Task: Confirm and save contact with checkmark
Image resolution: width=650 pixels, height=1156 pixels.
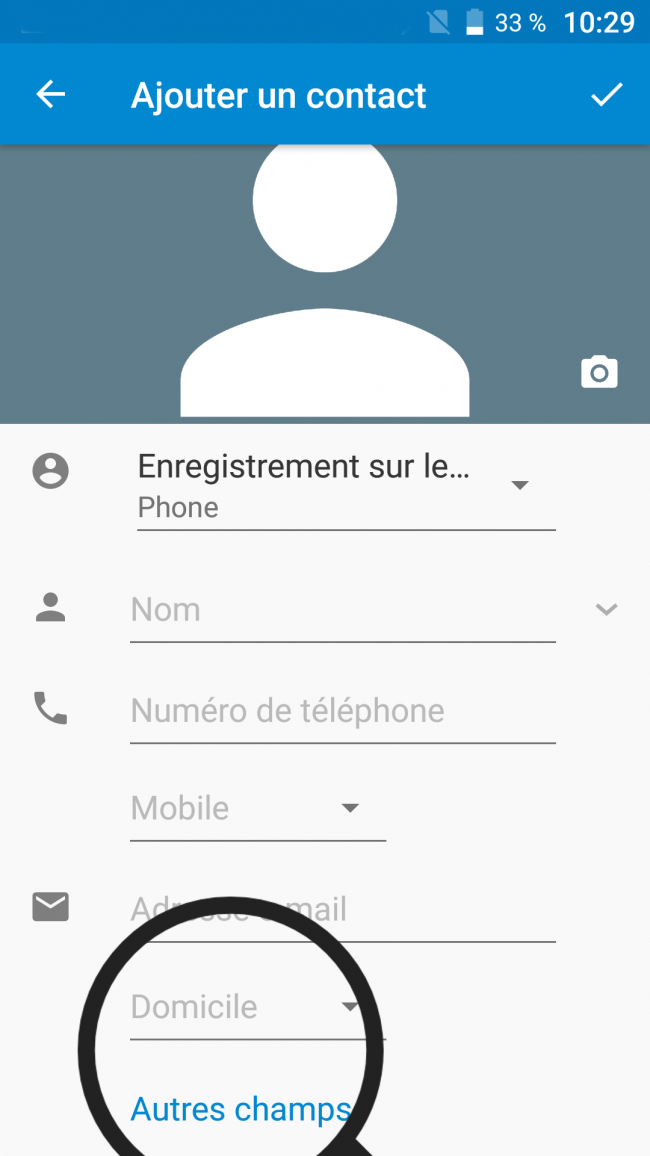Action: (x=606, y=95)
